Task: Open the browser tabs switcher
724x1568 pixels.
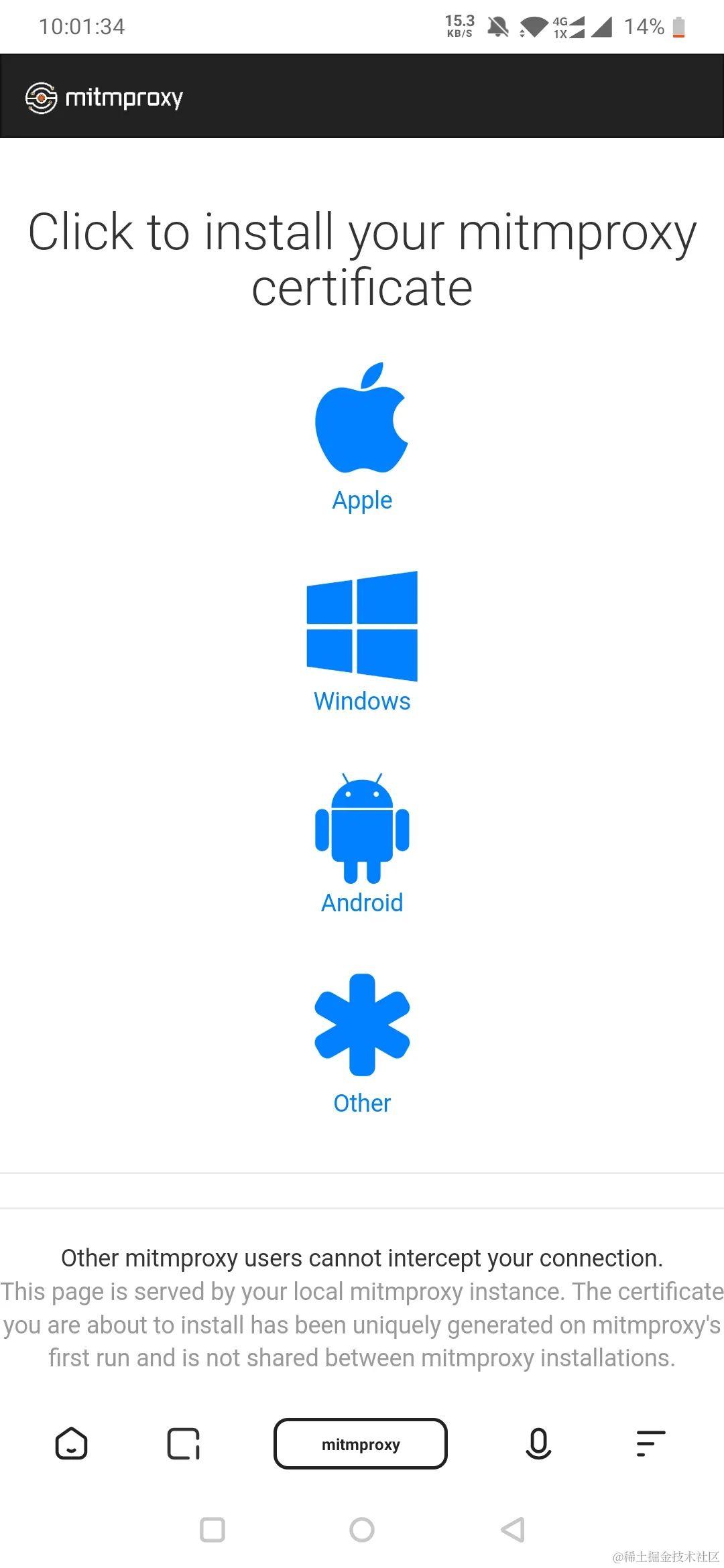Action: click(183, 1443)
